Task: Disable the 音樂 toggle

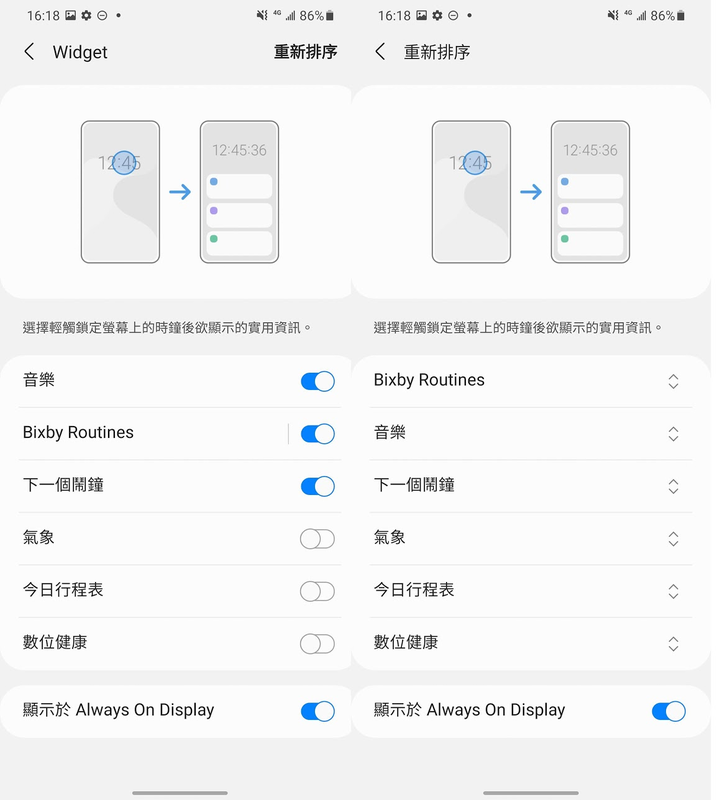Action: [317, 381]
